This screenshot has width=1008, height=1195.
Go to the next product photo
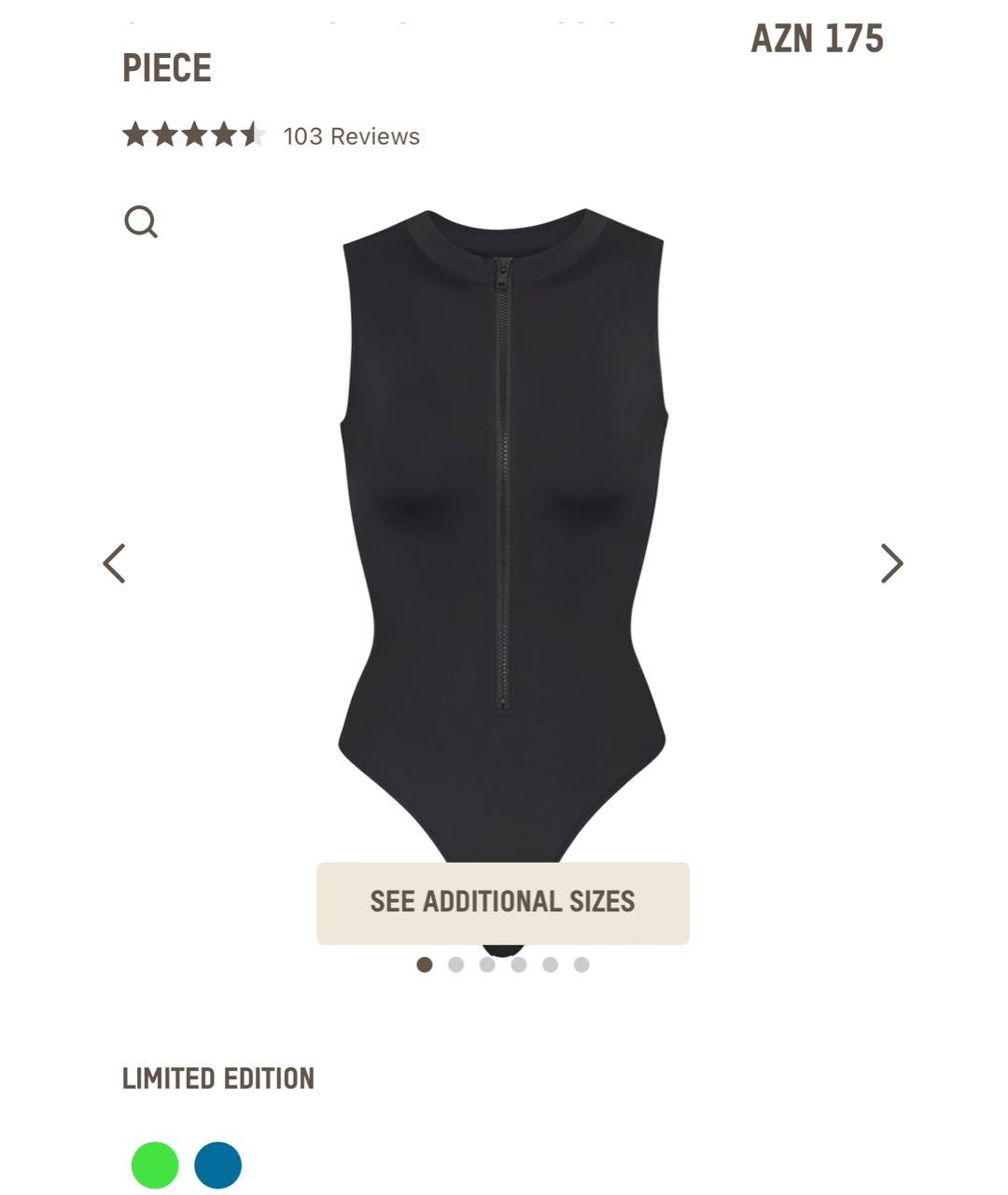click(892, 563)
